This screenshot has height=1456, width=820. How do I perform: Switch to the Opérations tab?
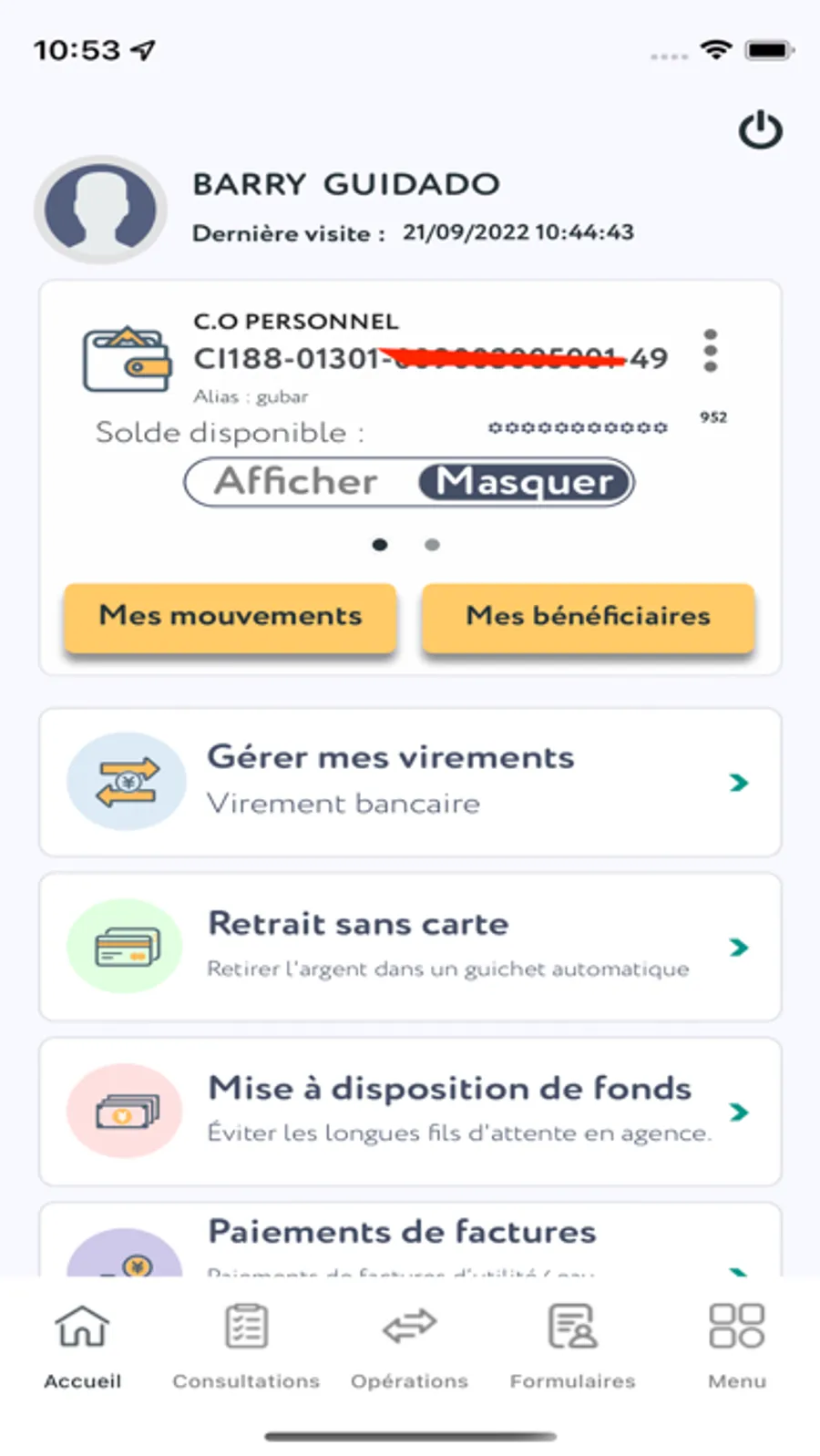(x=410, y=1347)
